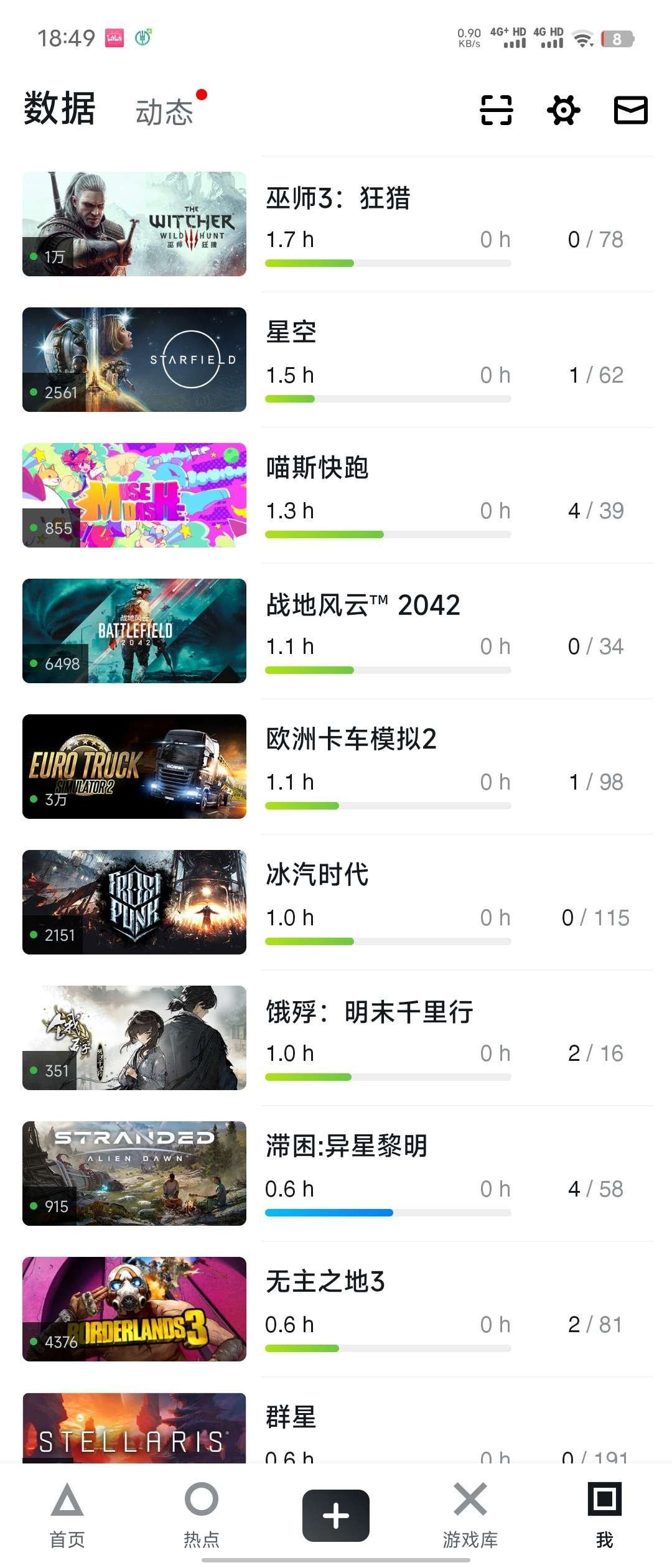Select the 喵斯快跑 achievement count 4/39

tap(595, 510)
